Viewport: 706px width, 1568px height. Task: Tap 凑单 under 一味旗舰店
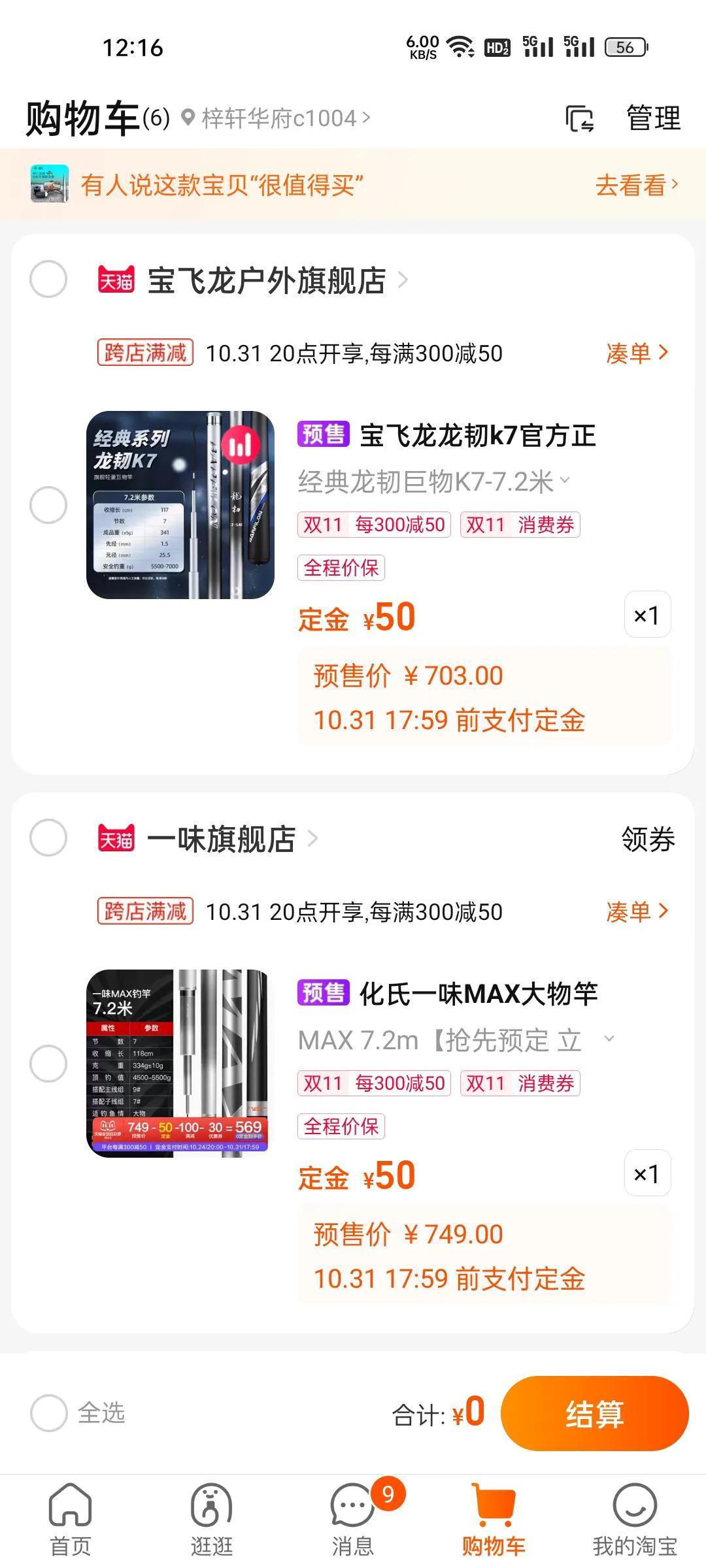(637, 912)
